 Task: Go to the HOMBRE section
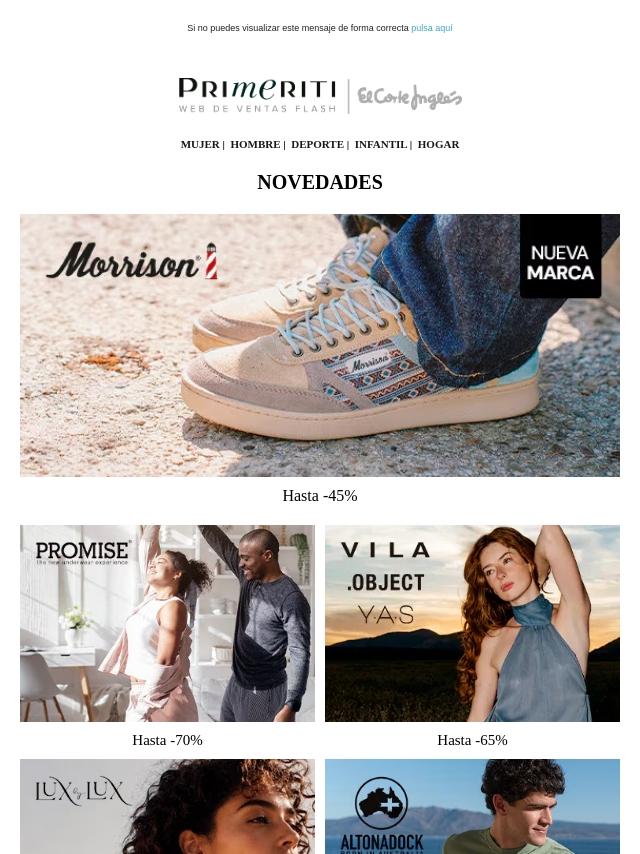tap(255, 144)
